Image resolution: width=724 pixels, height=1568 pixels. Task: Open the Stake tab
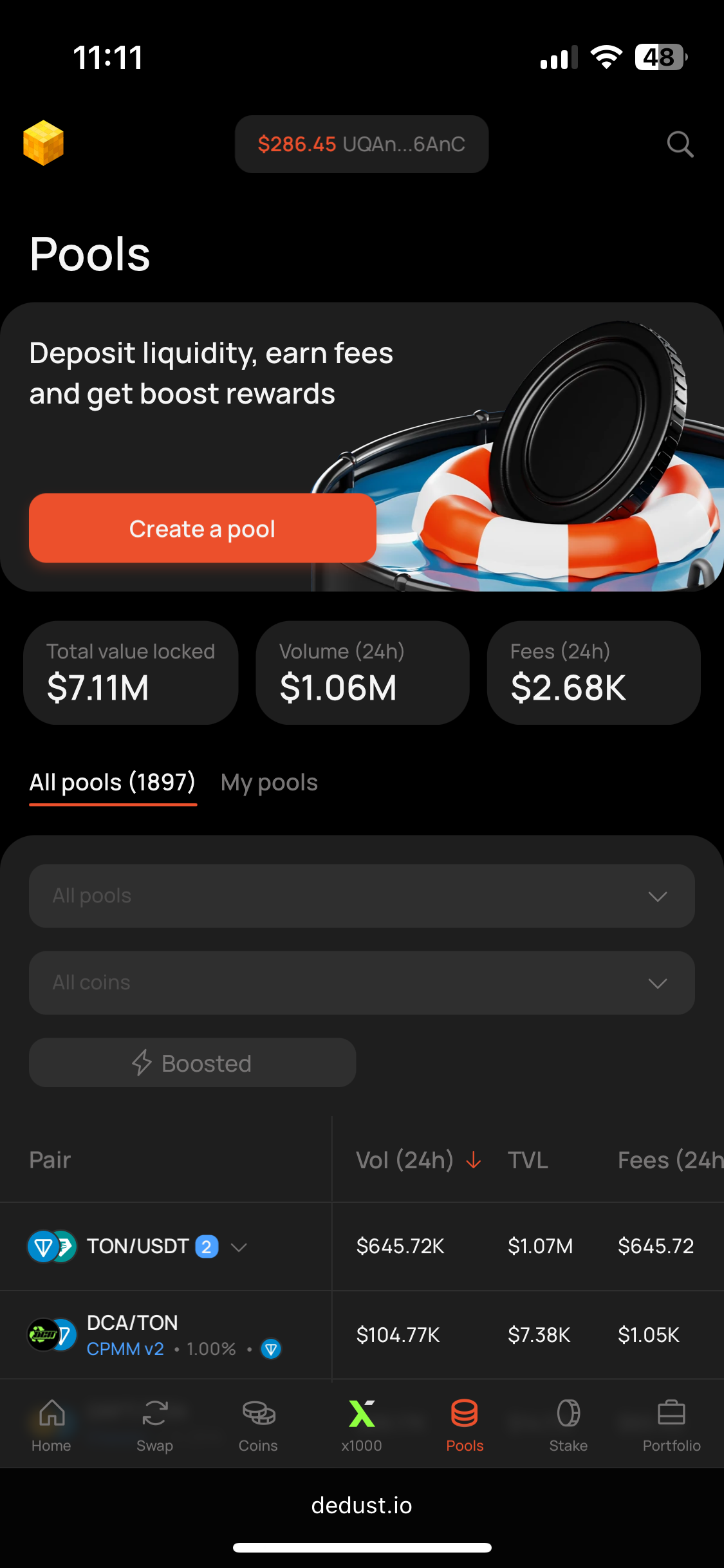coord(568,1426)
